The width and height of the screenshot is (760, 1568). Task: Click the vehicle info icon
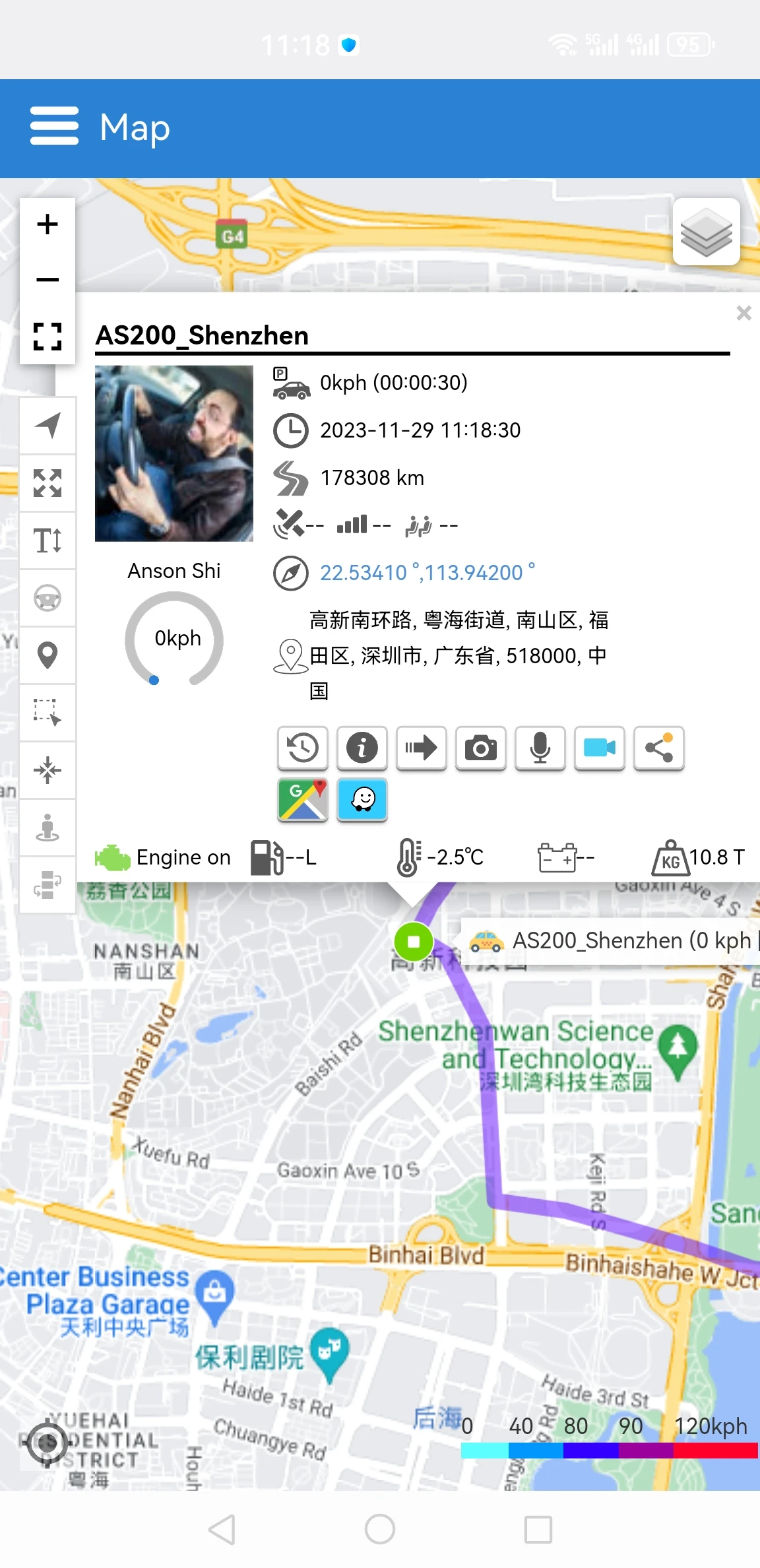click(362, 748)
